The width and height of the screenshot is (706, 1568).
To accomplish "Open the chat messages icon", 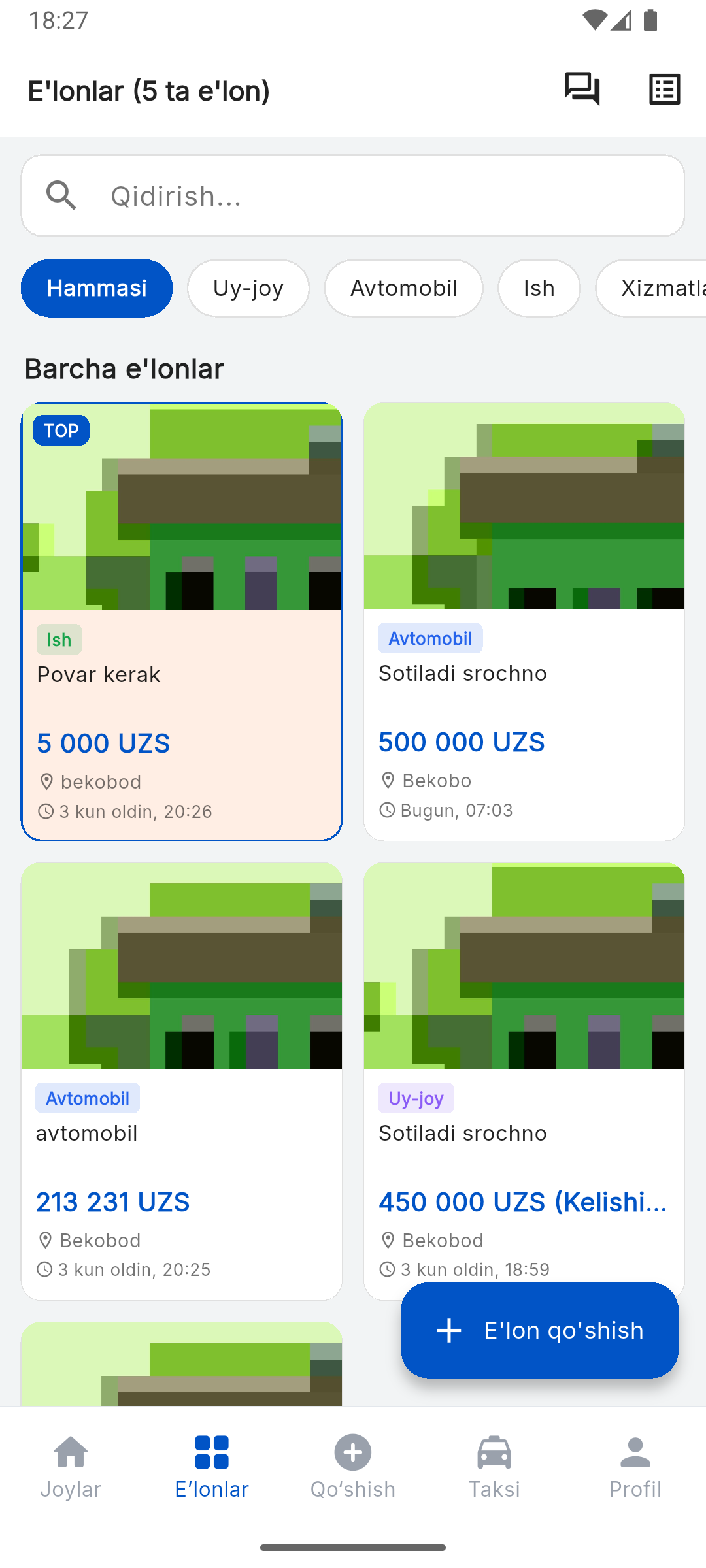I will click(x=582, y=90).
